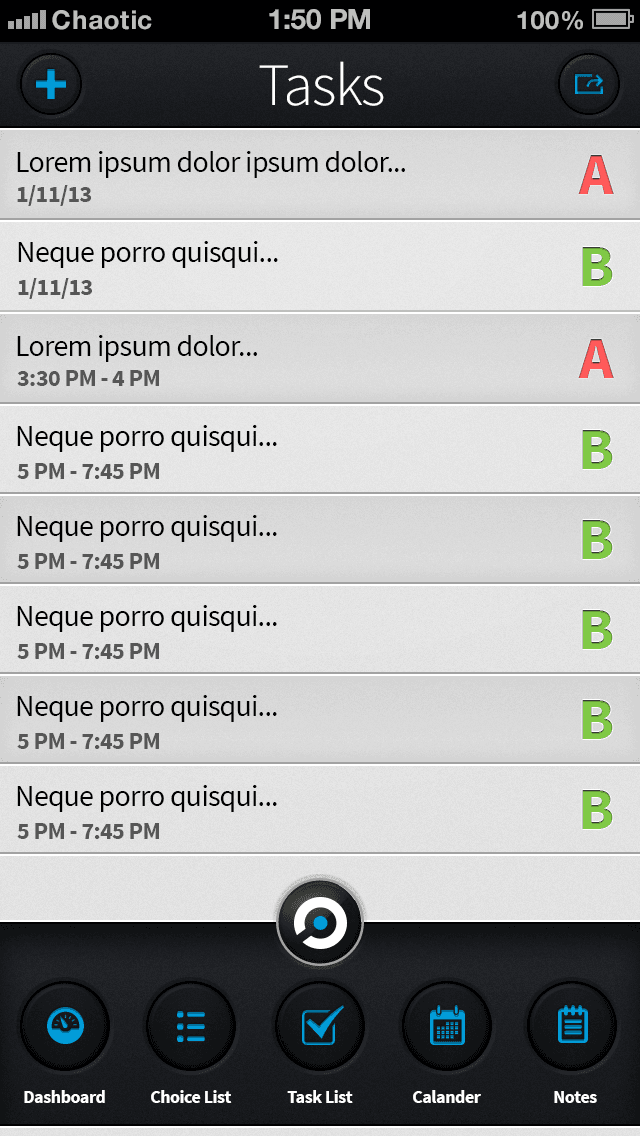This screenshot has height=1136, width=640.
Task: Open the task "Lorem ipsum dolor ipsum dolor..."
Action: click(x=320, y=175)
